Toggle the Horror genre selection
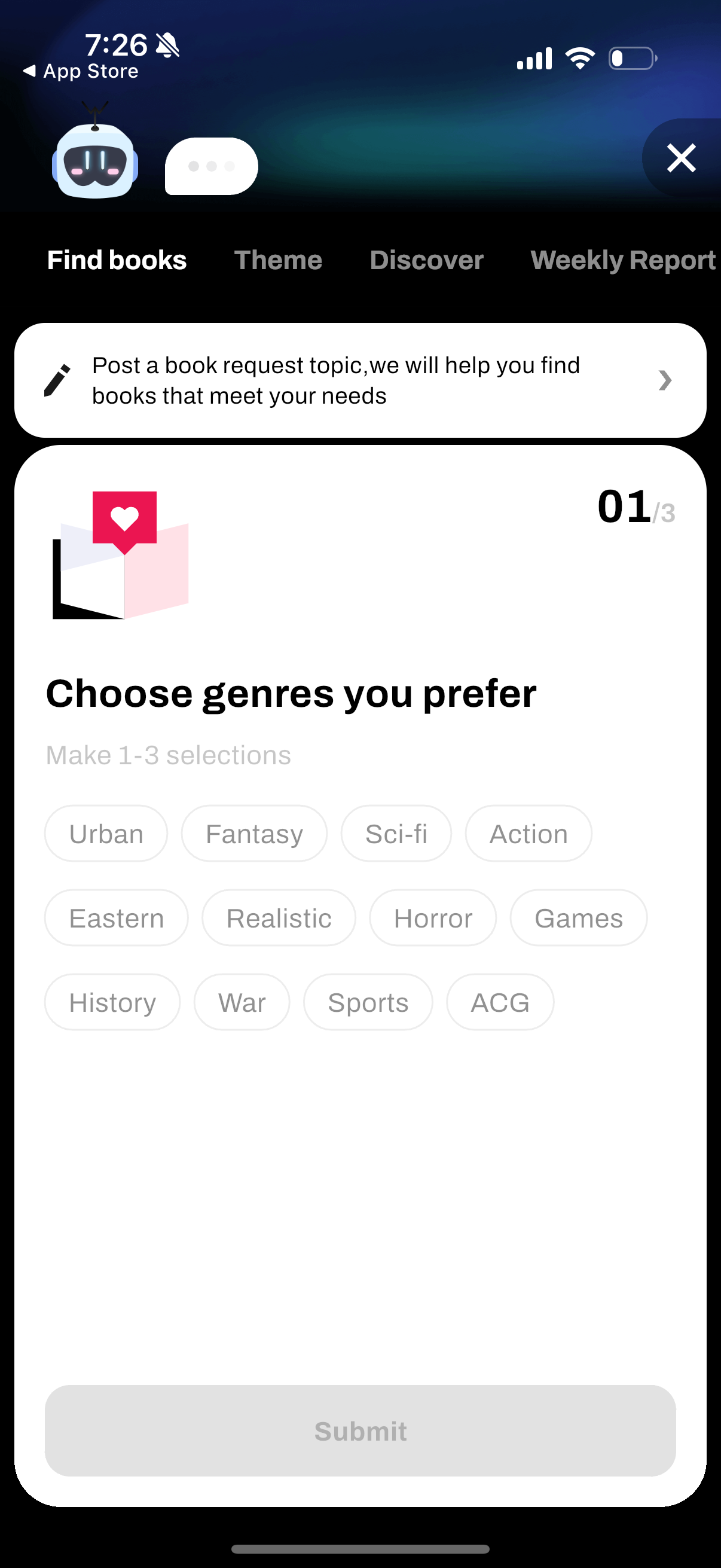 point(433,917)
